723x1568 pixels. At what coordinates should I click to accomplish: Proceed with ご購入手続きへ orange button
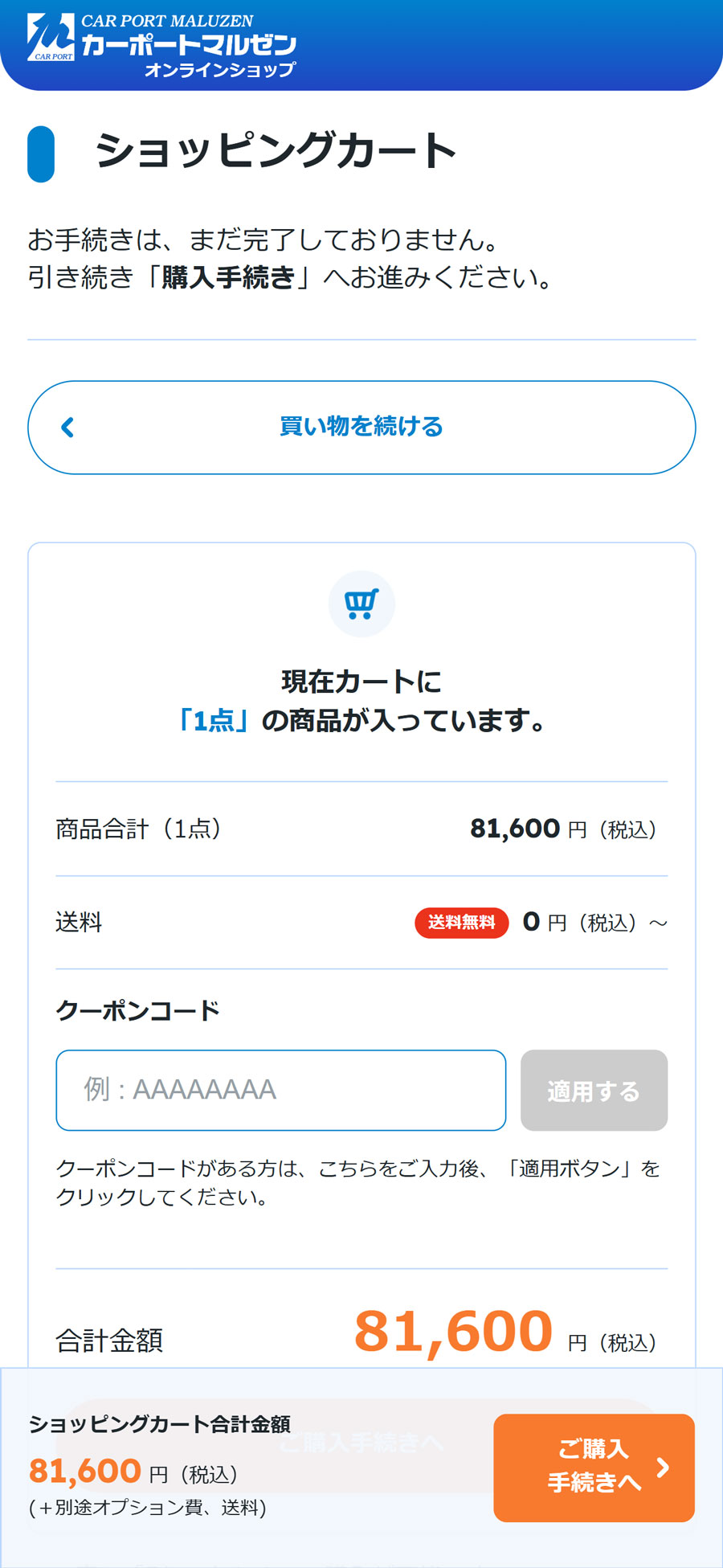click(594, 1468)
